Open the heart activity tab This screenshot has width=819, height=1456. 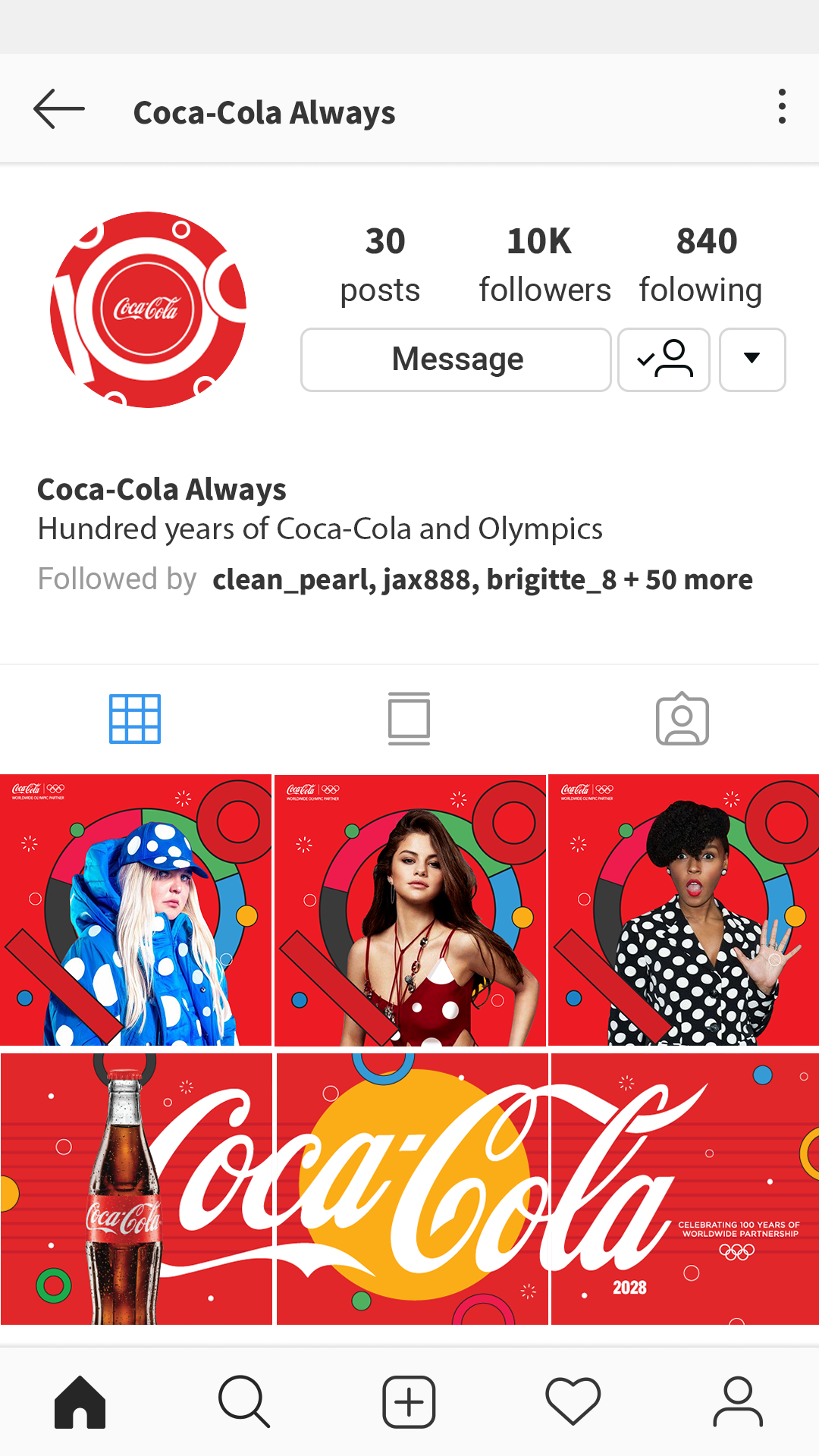tap(573, 1402)
